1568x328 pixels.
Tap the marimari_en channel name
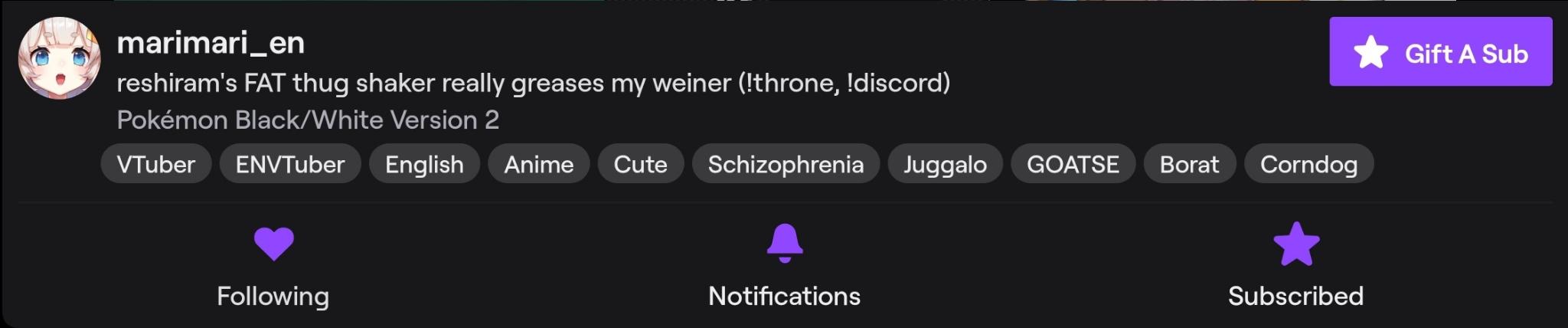point(211,43)
